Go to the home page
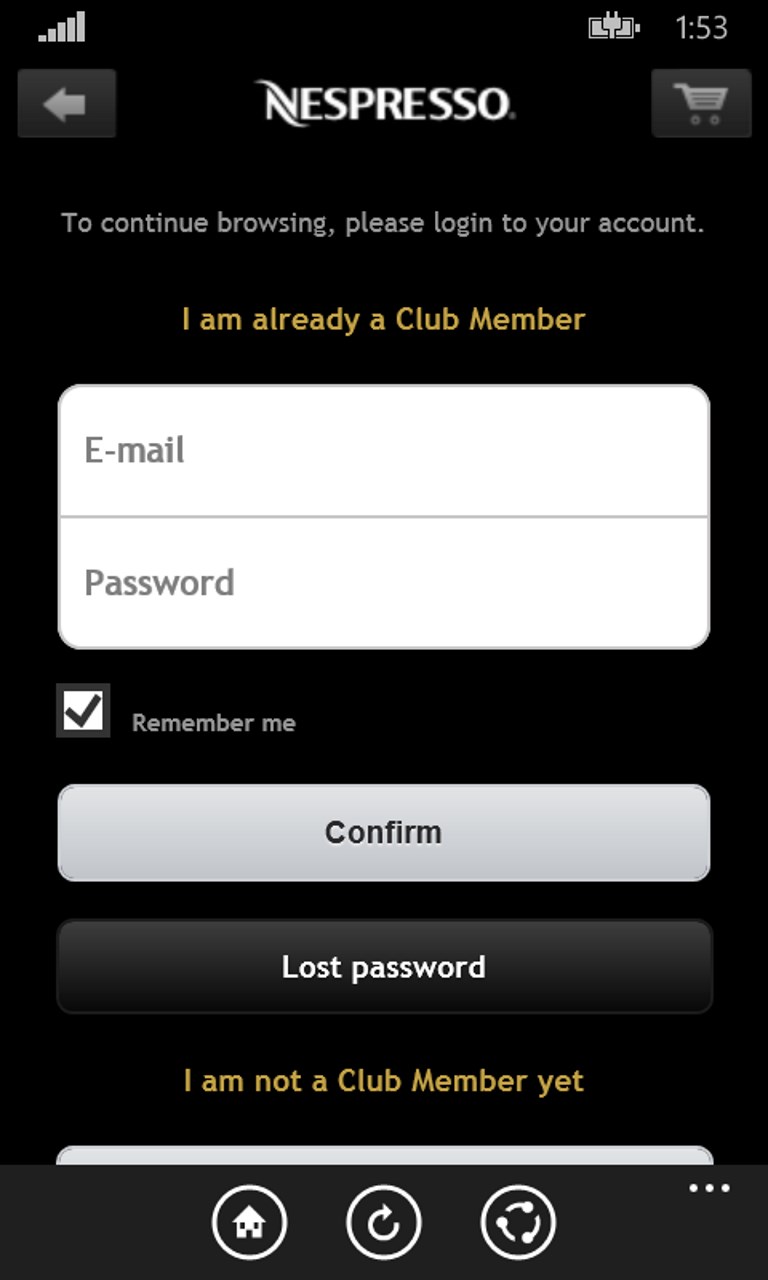Screen dimensions: 768x1280 coord(249,1222)
